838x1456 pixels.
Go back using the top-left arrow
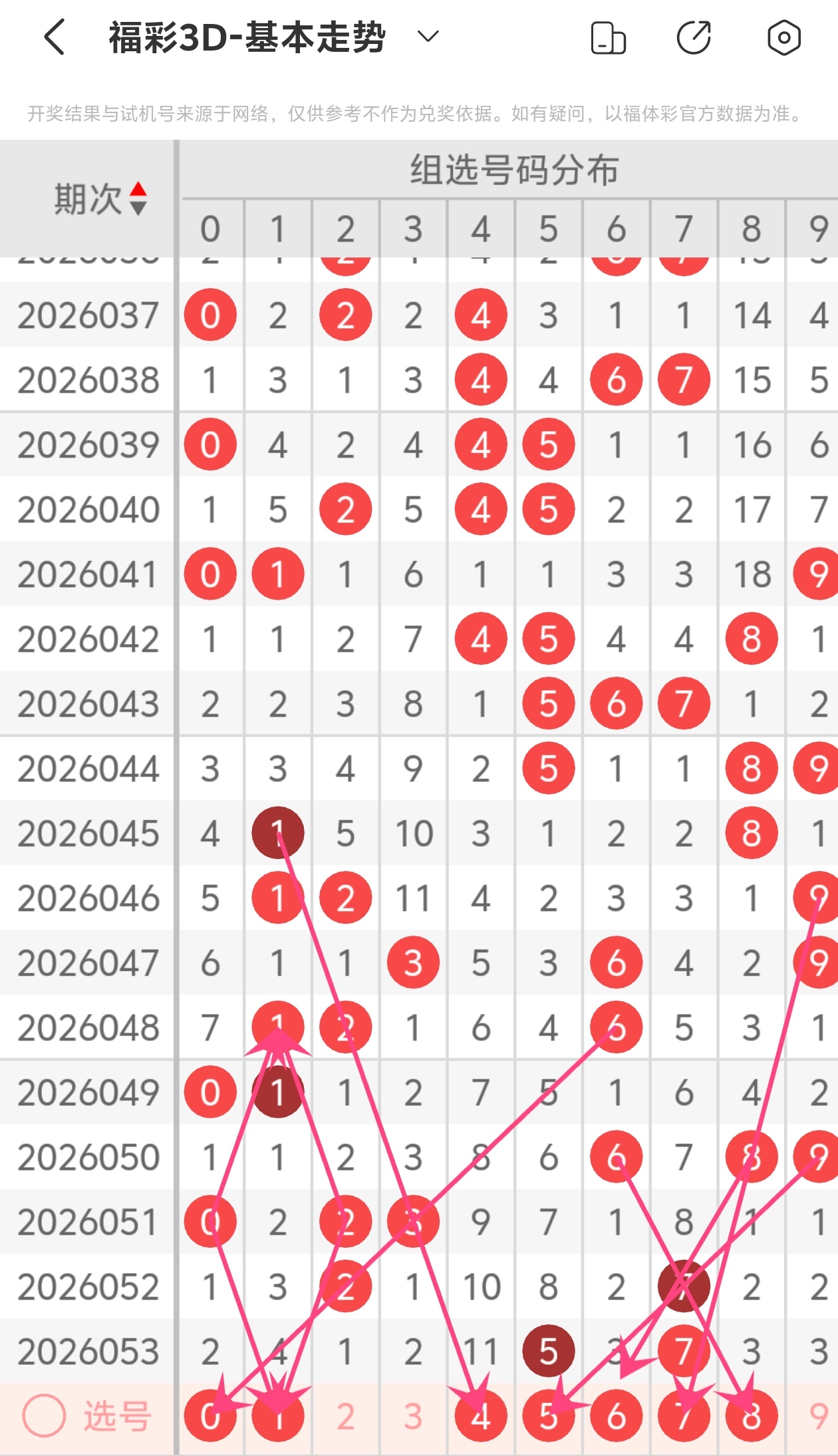(55, 37)
